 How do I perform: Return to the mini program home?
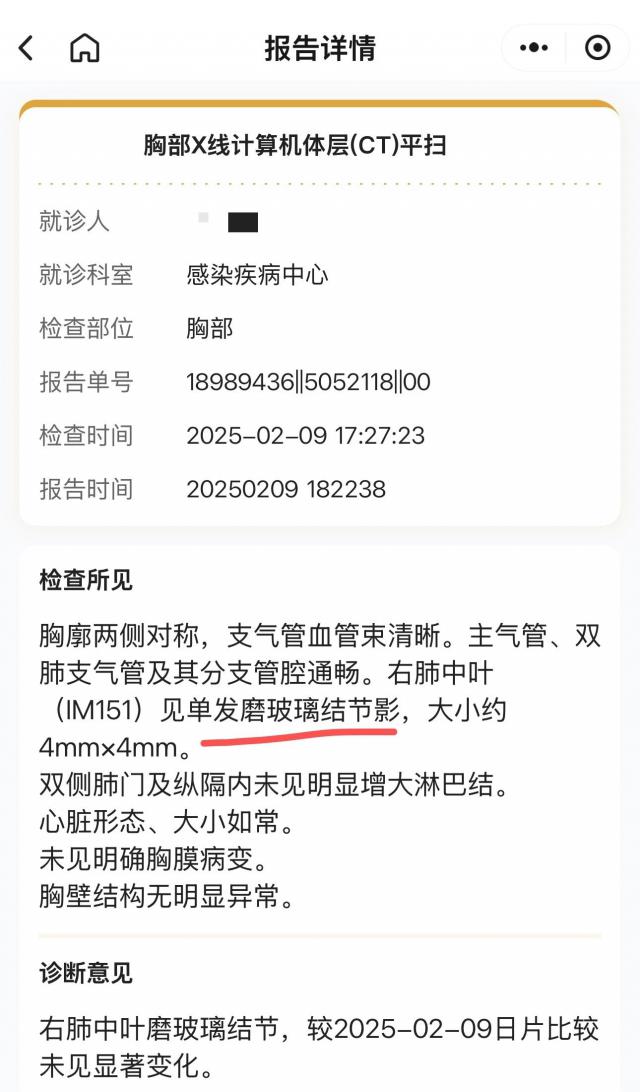point(85,48)
